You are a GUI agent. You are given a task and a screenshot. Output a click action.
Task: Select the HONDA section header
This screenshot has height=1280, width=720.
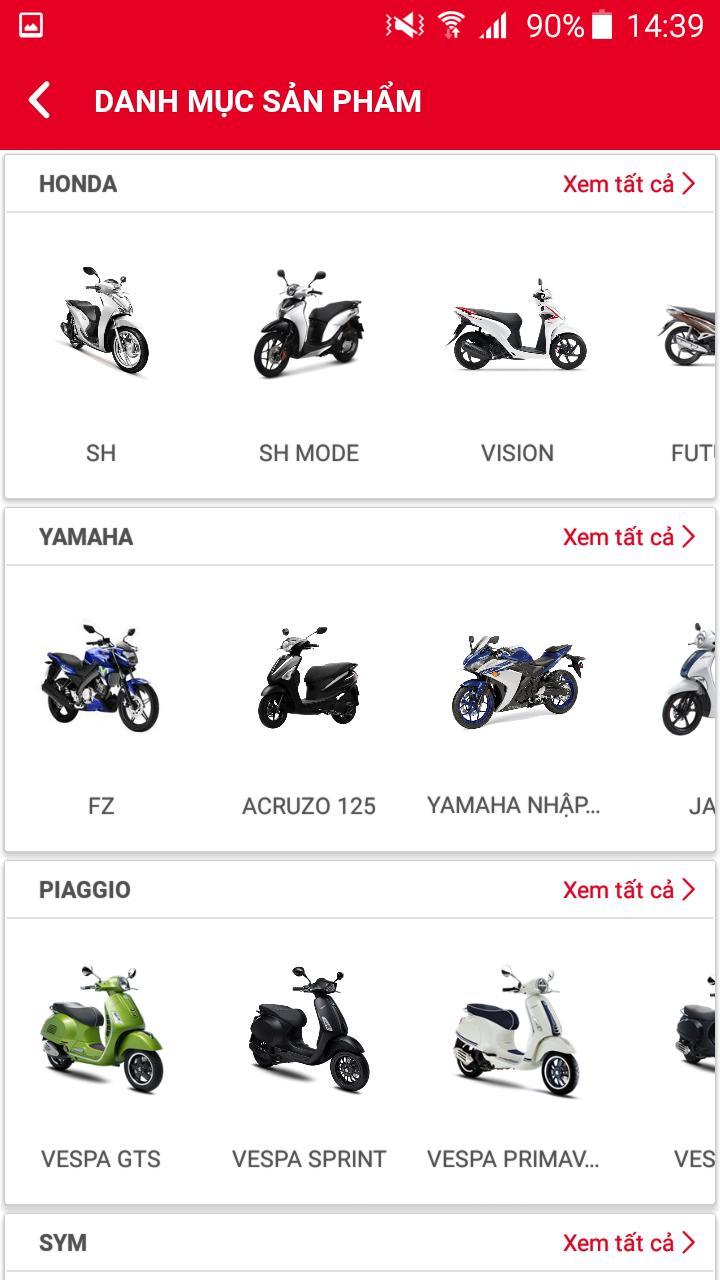[77, 184]
